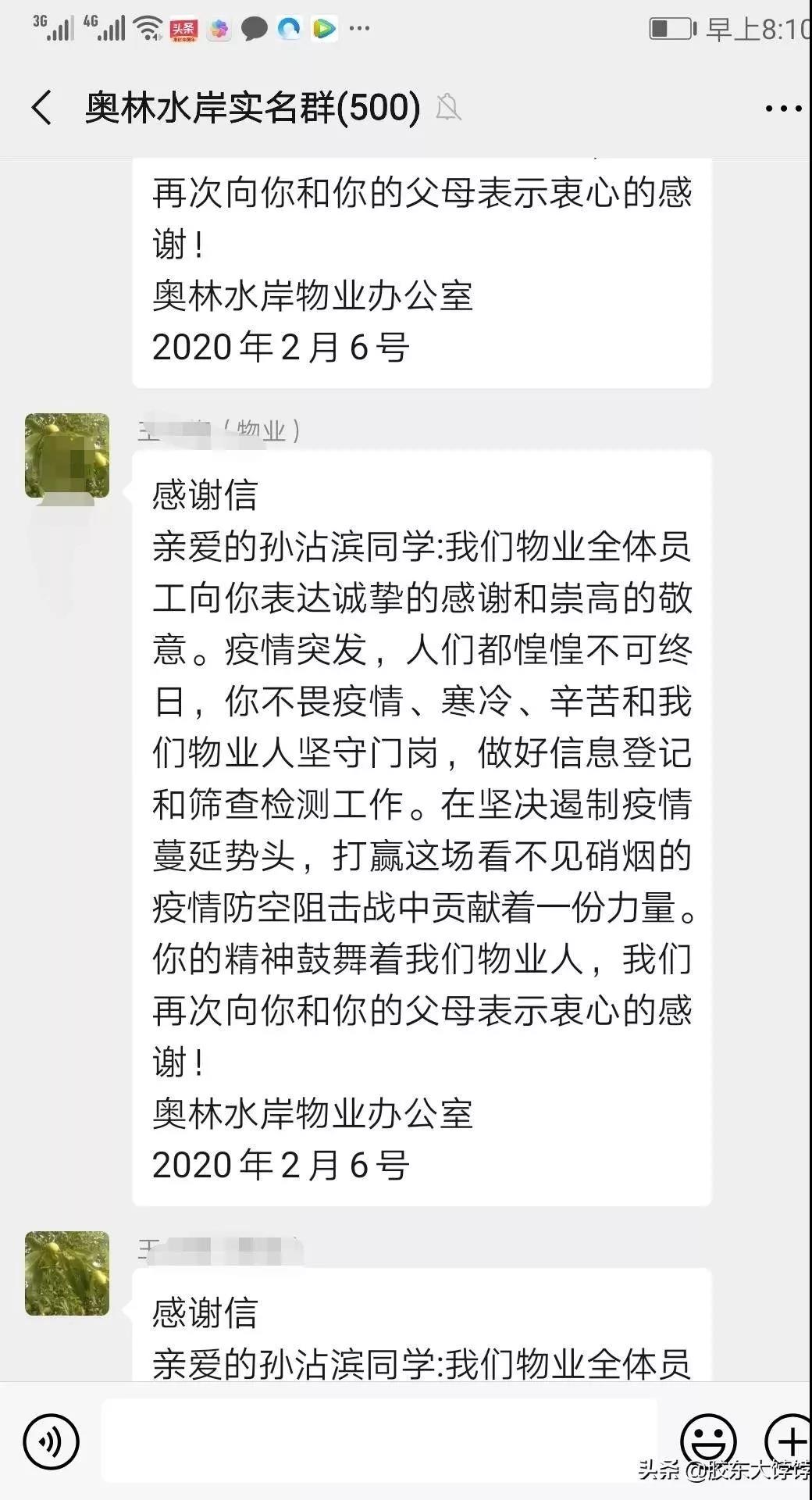The image size is (812, 1500).
Task: Open the property staff sender's avatar
Action: pyautogui.click(x=67, y=456)
